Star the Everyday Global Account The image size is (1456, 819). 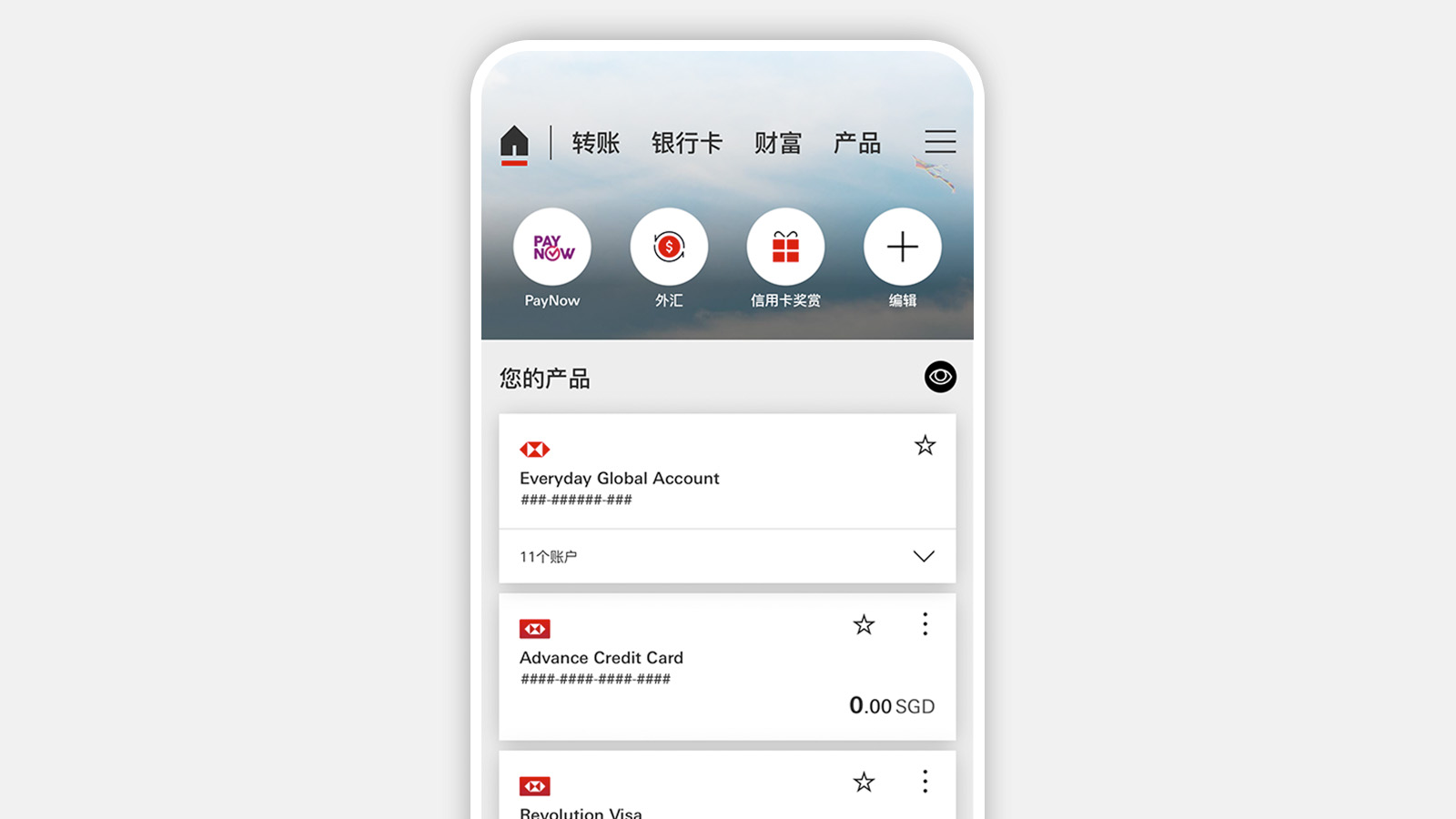click(x=925, y=445)
